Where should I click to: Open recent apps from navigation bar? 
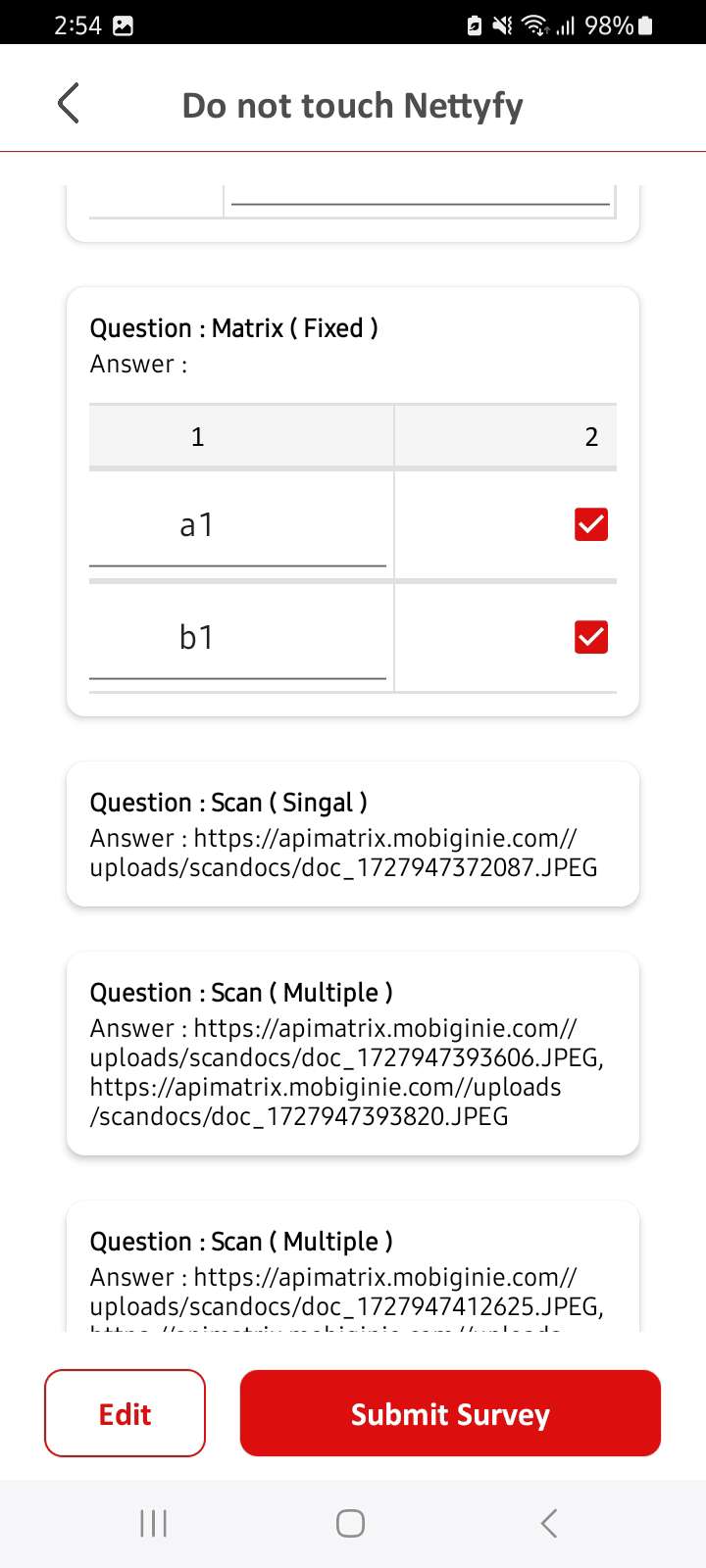click(x=154, y=1523)
